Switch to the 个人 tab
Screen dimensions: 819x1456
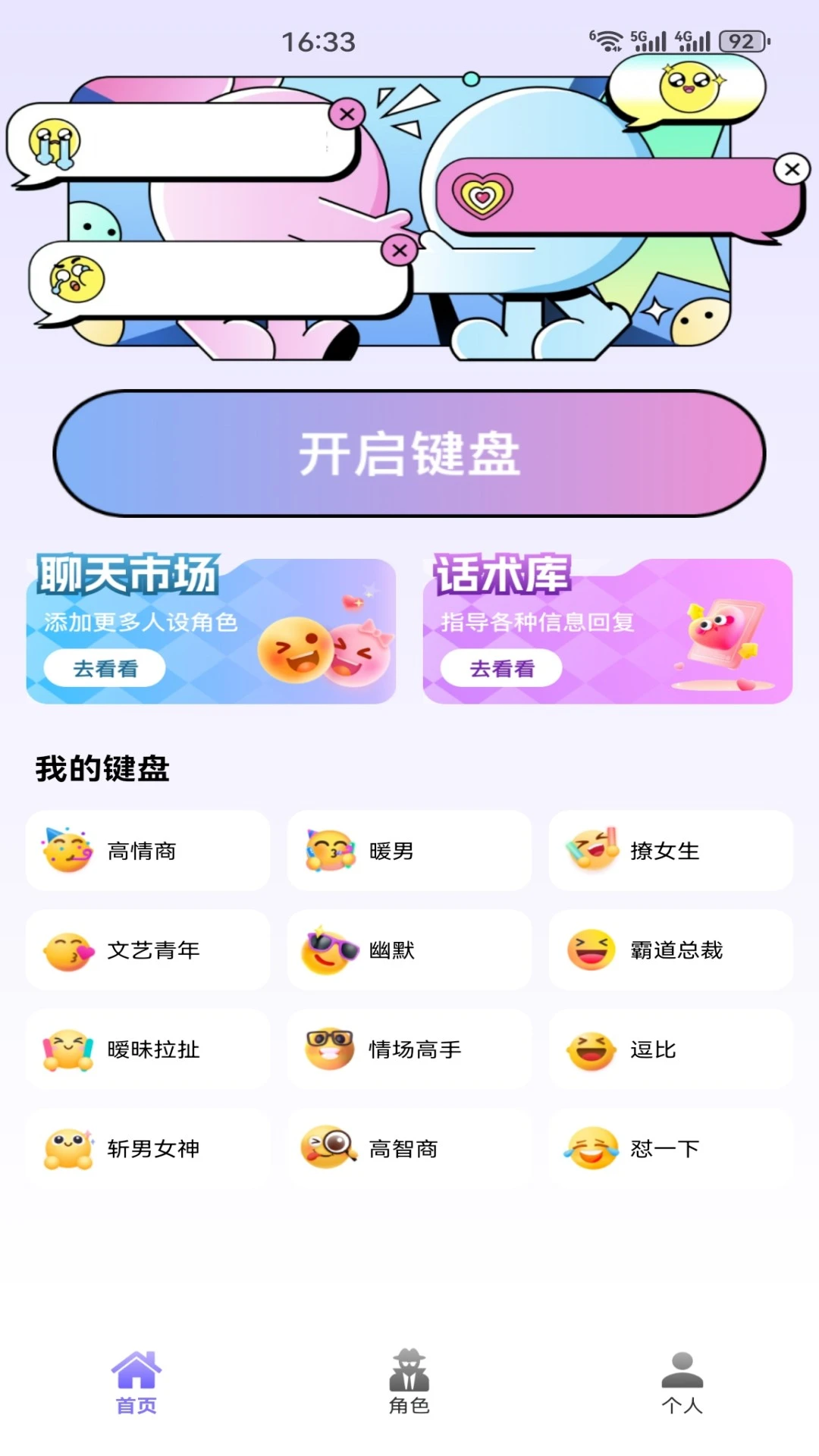click(x=682, y=1382)
